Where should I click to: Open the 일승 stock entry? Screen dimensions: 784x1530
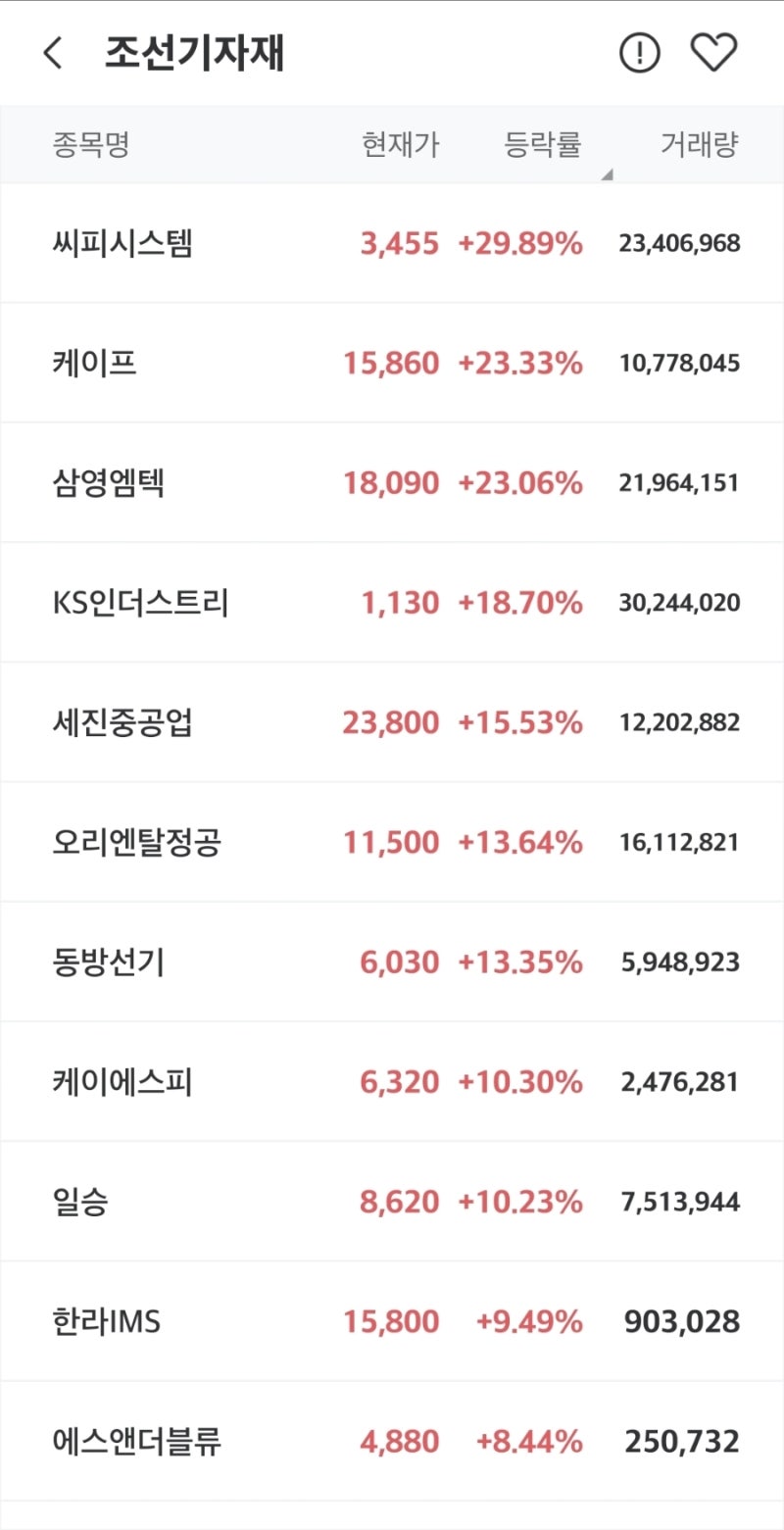tap(78, 1201)
